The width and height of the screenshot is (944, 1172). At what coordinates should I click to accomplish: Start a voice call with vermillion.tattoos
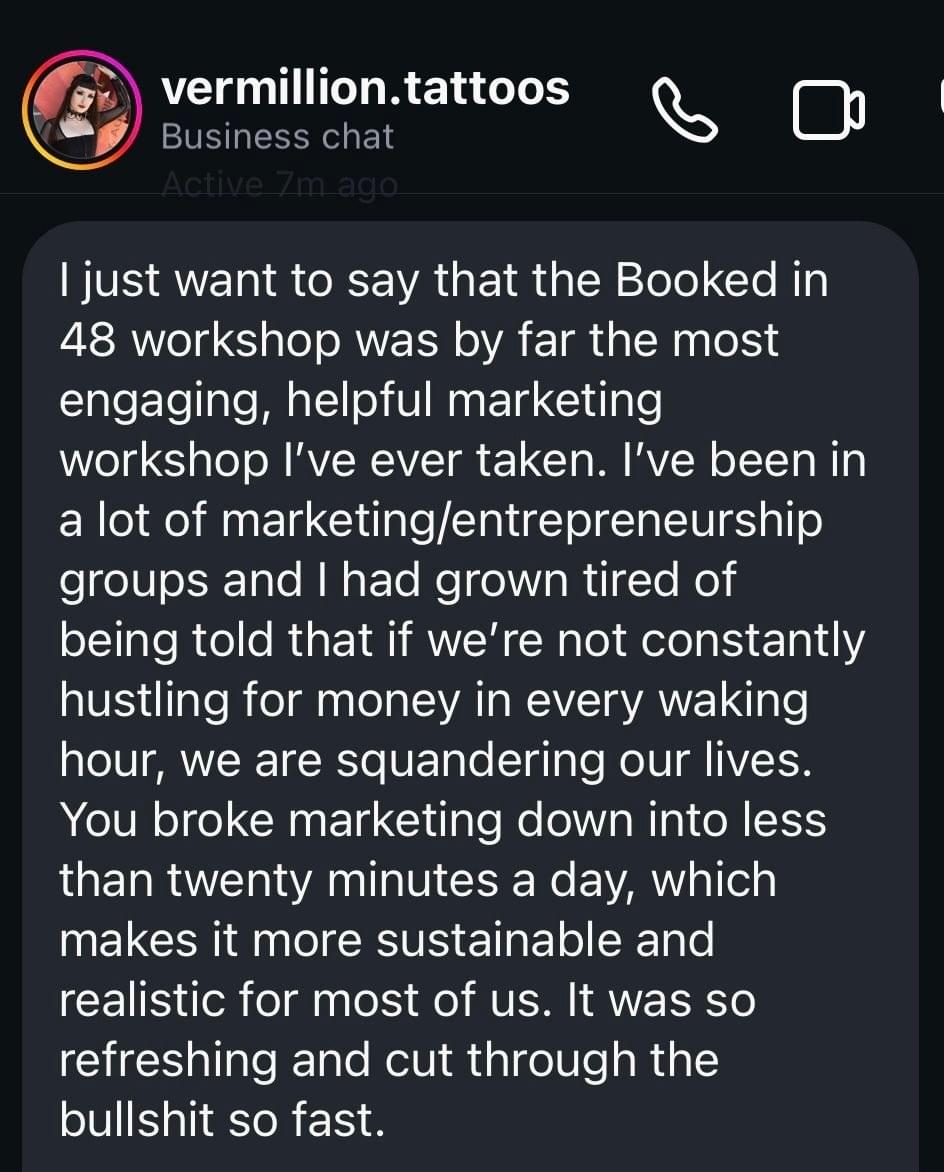[x=684, y=109]
